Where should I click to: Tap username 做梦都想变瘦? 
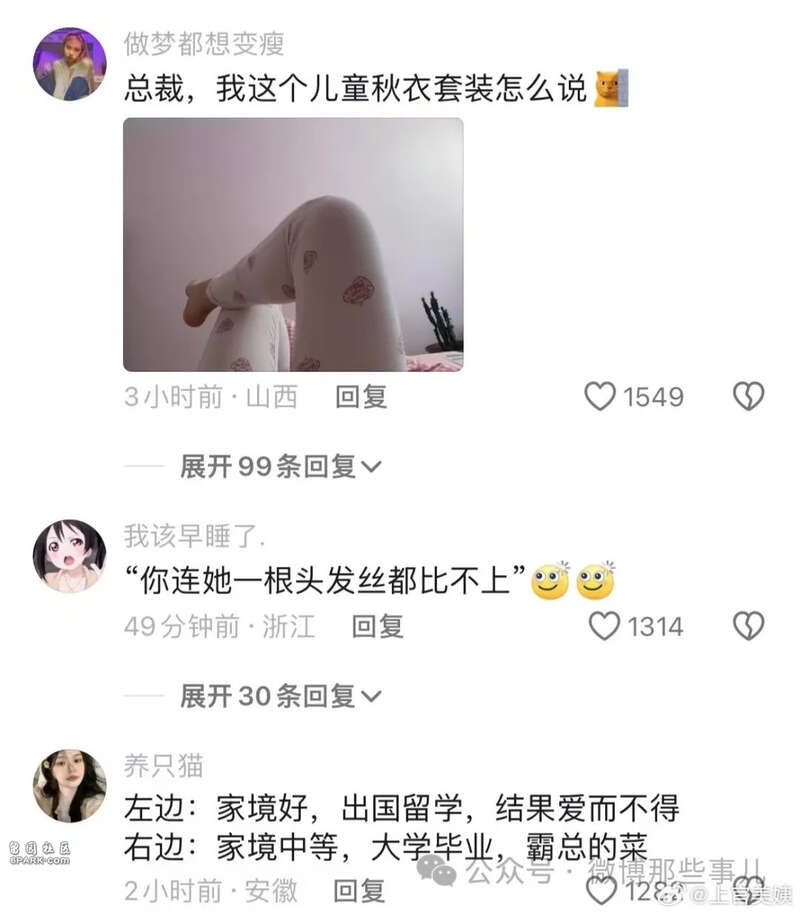pyautogui.click(x=204, y=43)
